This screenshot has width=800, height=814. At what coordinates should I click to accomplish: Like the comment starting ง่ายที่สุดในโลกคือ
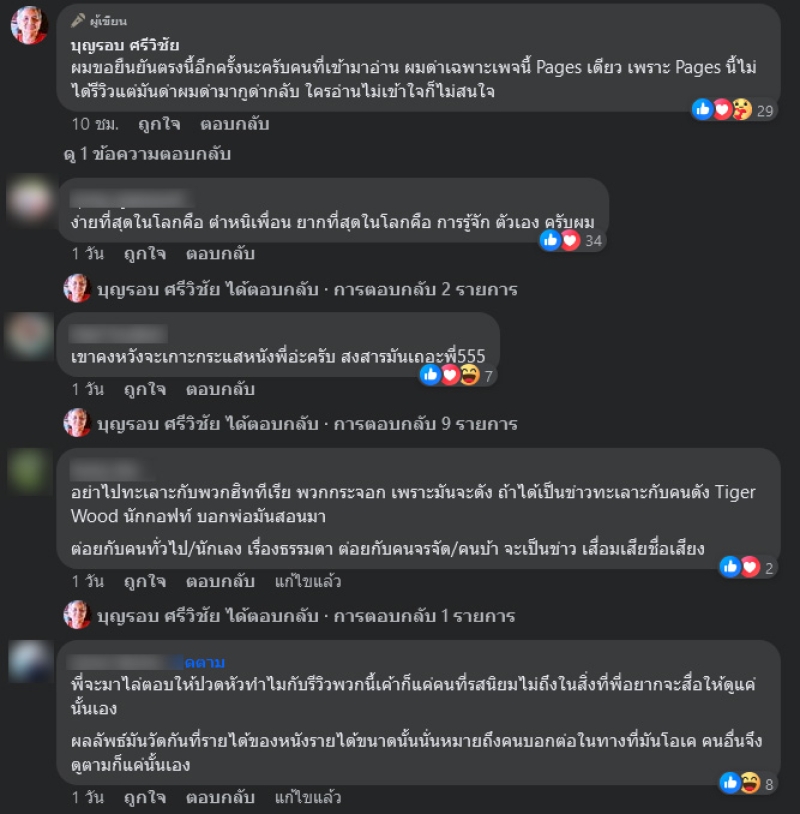pyautogui.click(x=144, y=254)
